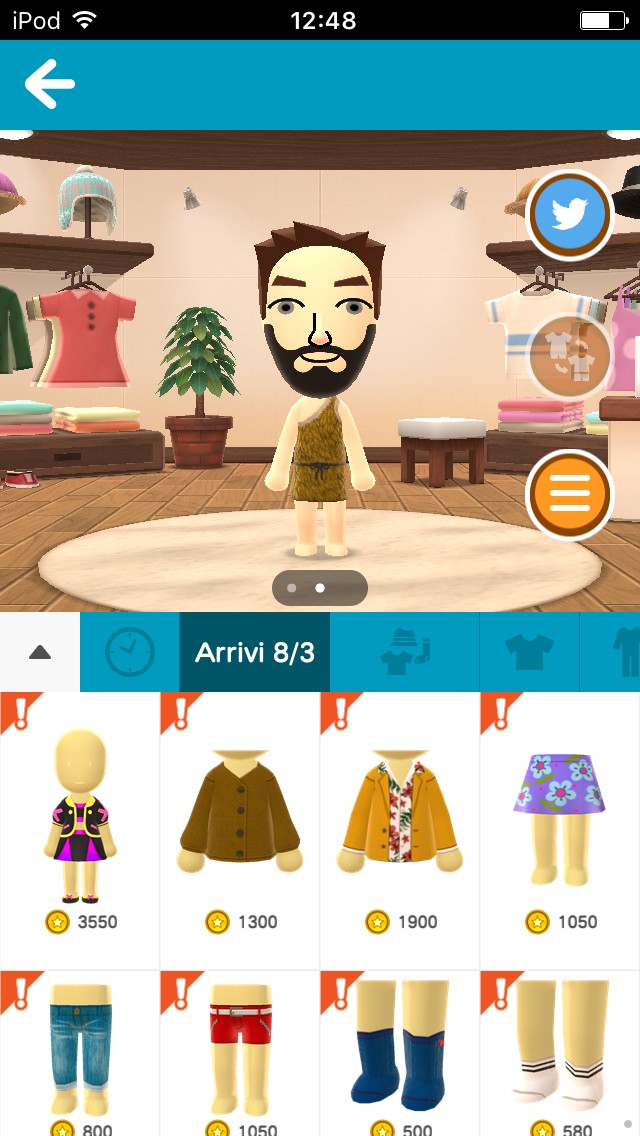Collapse the item panel with the triangle

click(x=40, y=652)
